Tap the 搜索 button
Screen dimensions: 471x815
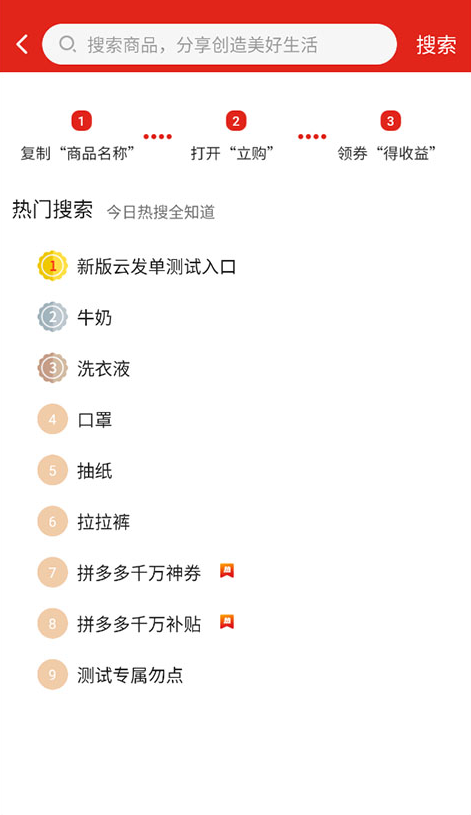pos(436,45)
